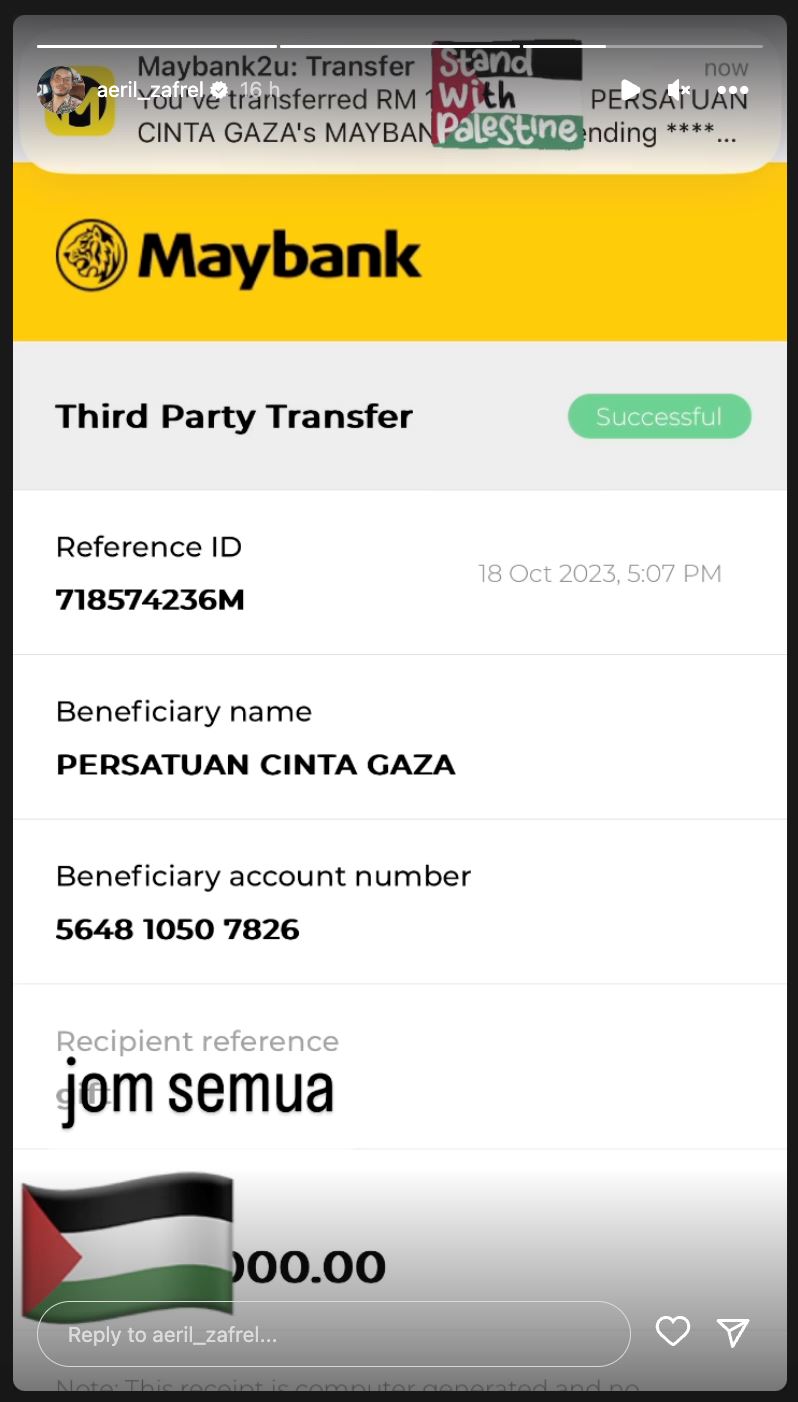
Task: Open the three-dots options menu
Action: coord(733,89)
